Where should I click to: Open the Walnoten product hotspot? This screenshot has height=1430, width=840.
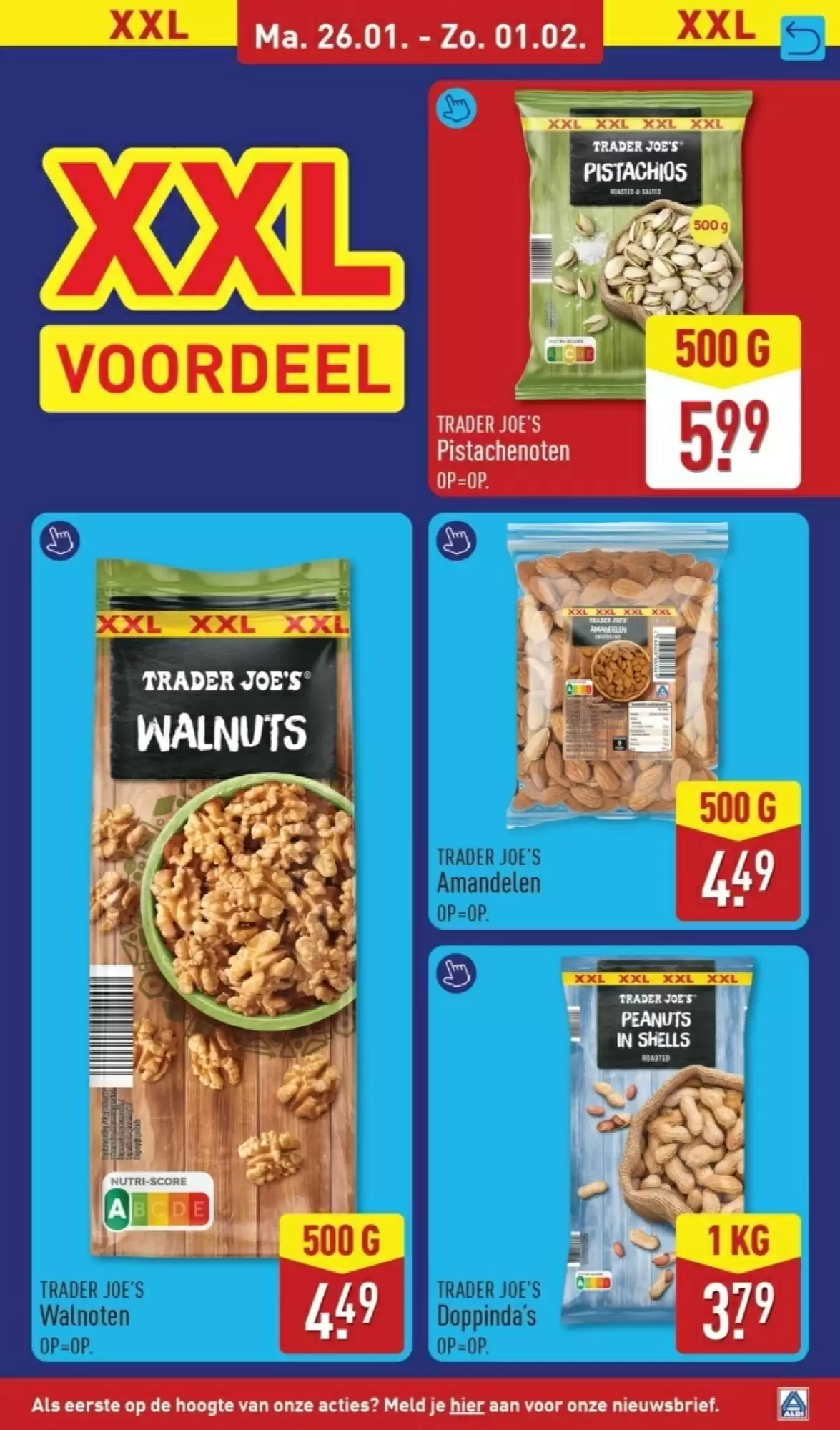[x=59, y=542]
